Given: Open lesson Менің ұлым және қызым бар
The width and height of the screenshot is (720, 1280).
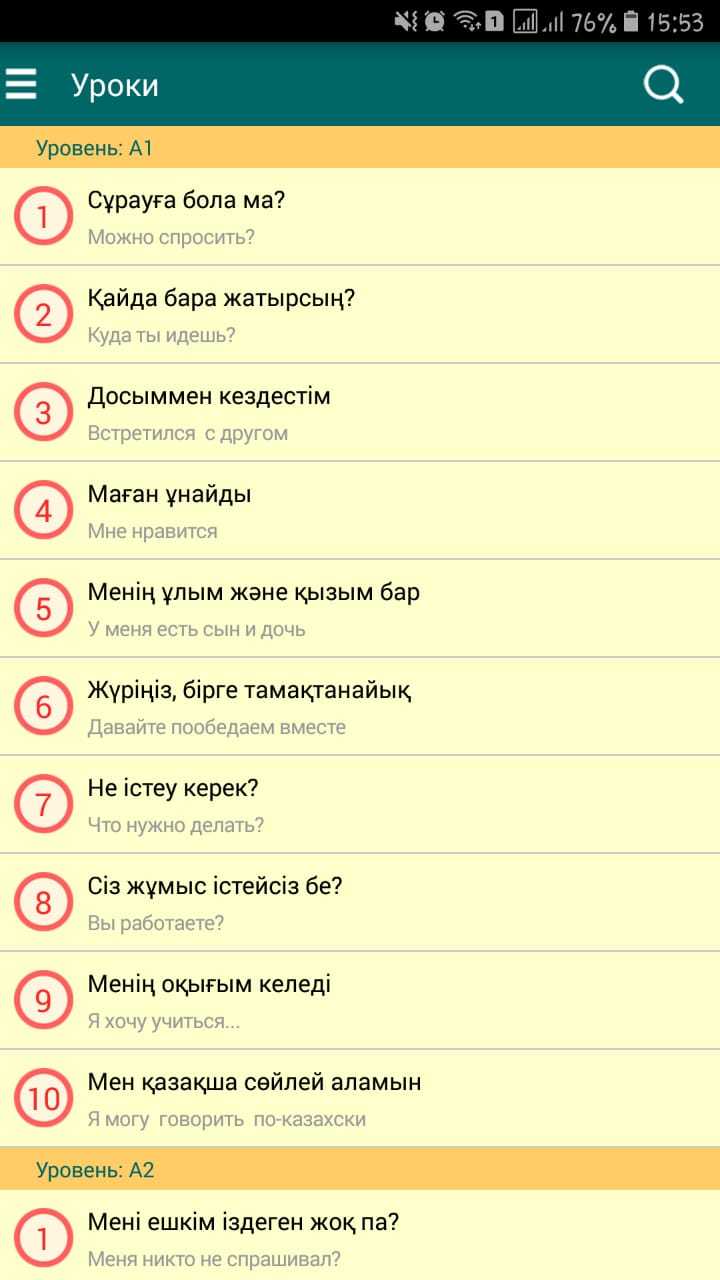Looking at the screenshot, I should (360, 609).
